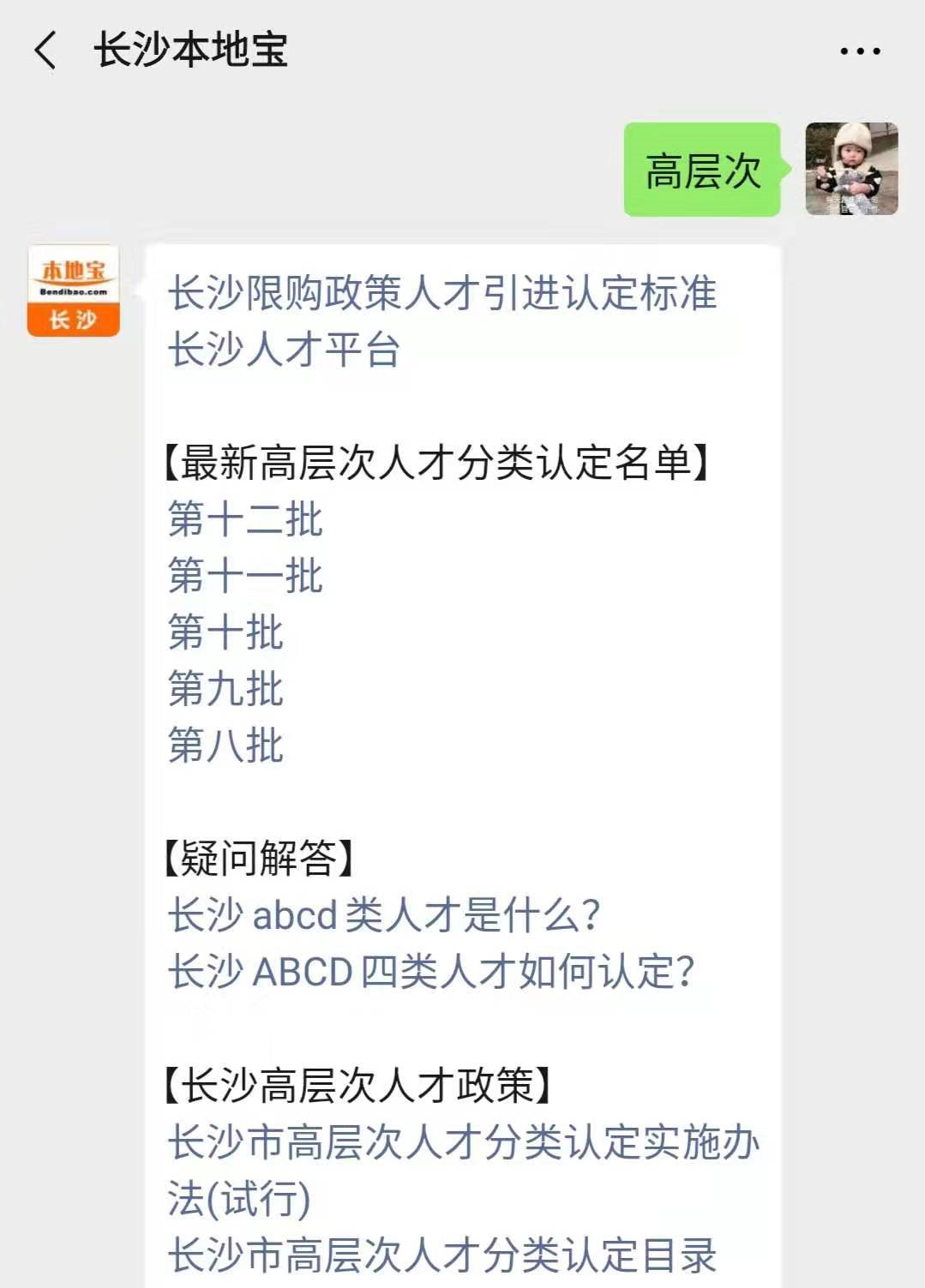Open 长沙限购政策人才引进认定标准 link

tap(441, 293)
